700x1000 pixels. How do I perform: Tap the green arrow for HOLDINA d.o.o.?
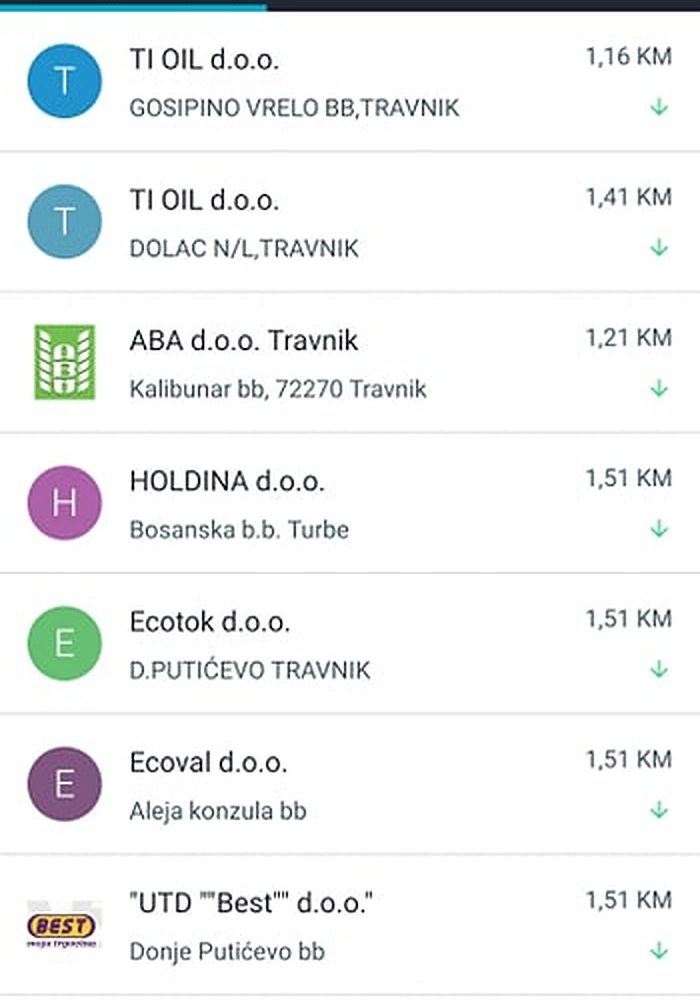pyautogui.click(x=658, y=528)
